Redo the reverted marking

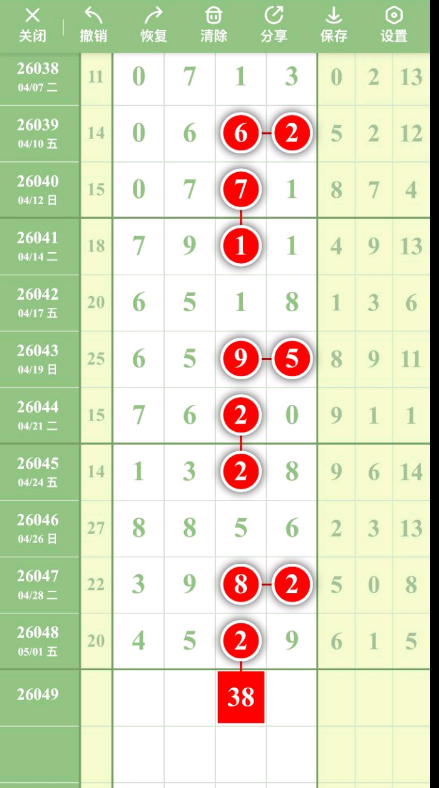(x=153, y=25)
